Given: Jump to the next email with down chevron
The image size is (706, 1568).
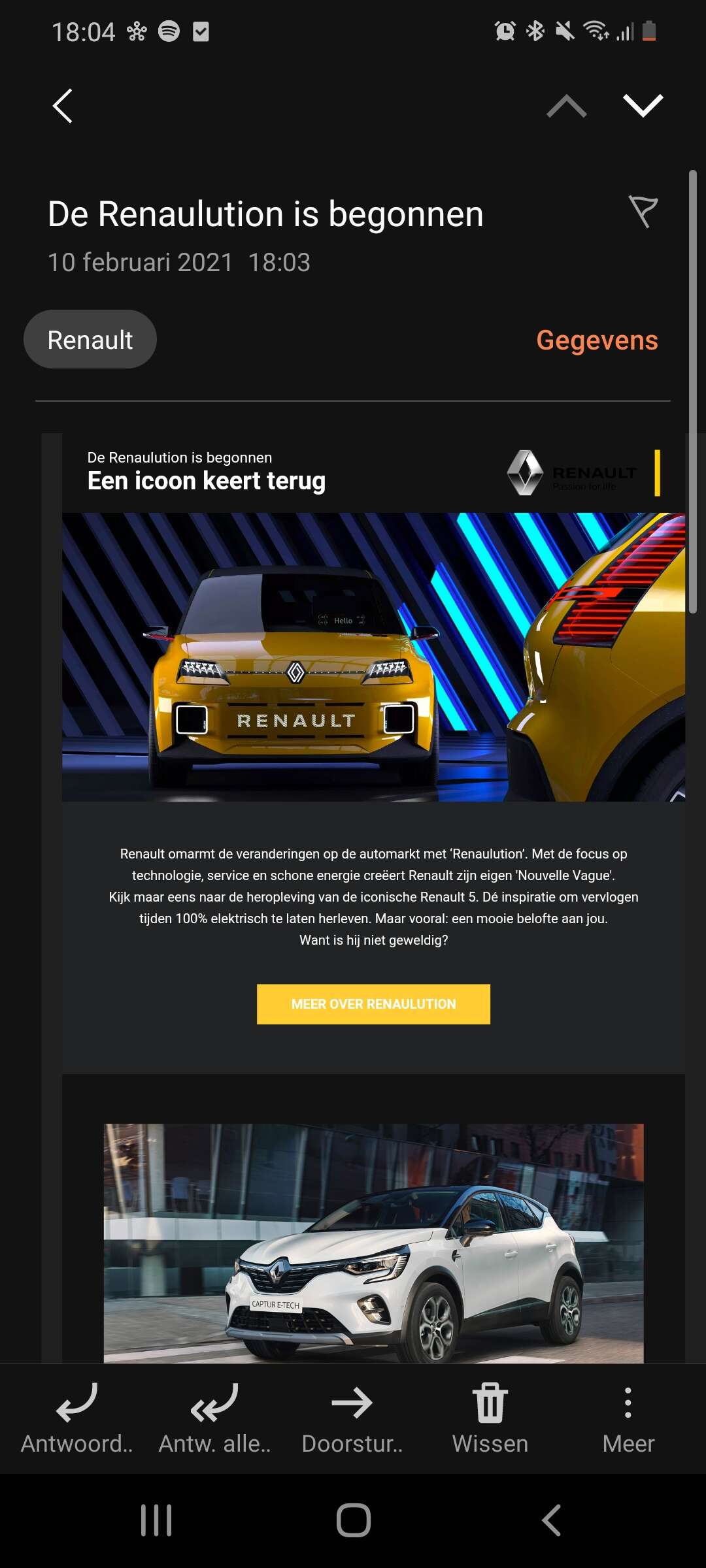Looking at the screenshot, I should [x=643, y=106].
